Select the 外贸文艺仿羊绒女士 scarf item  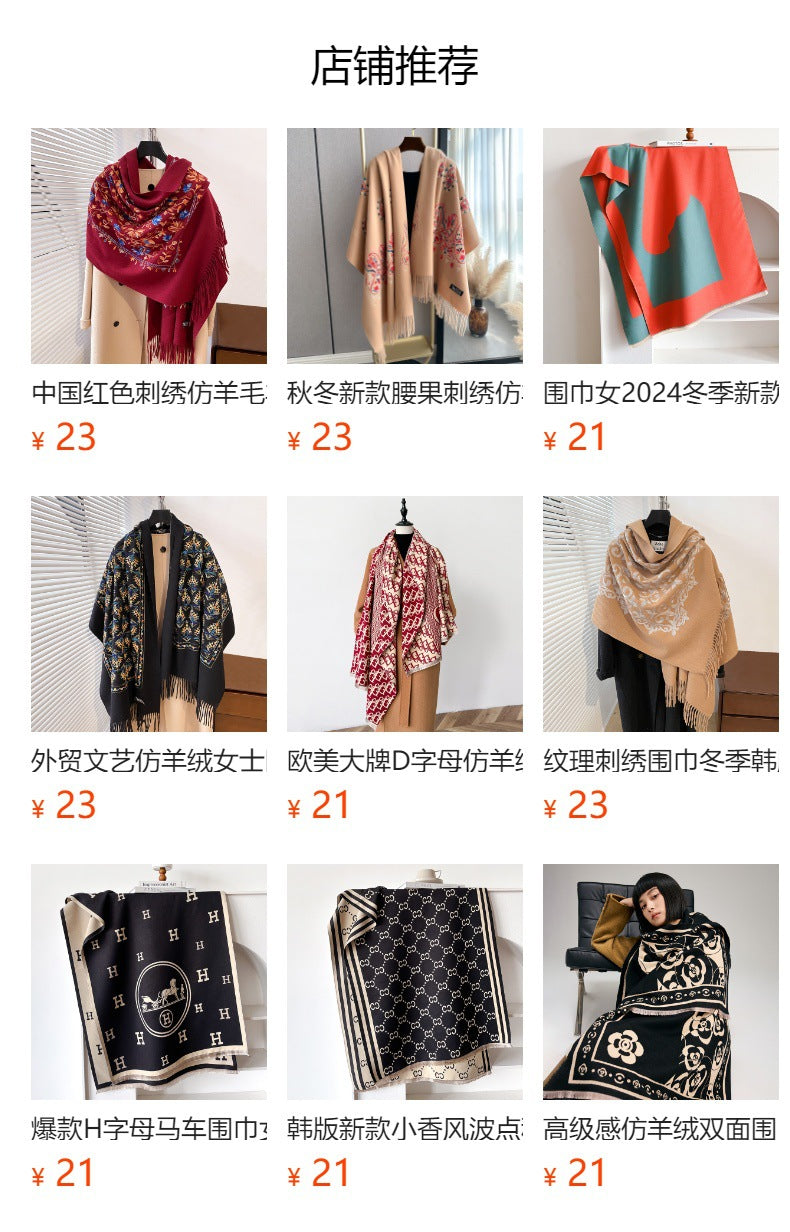coord(148,614)
